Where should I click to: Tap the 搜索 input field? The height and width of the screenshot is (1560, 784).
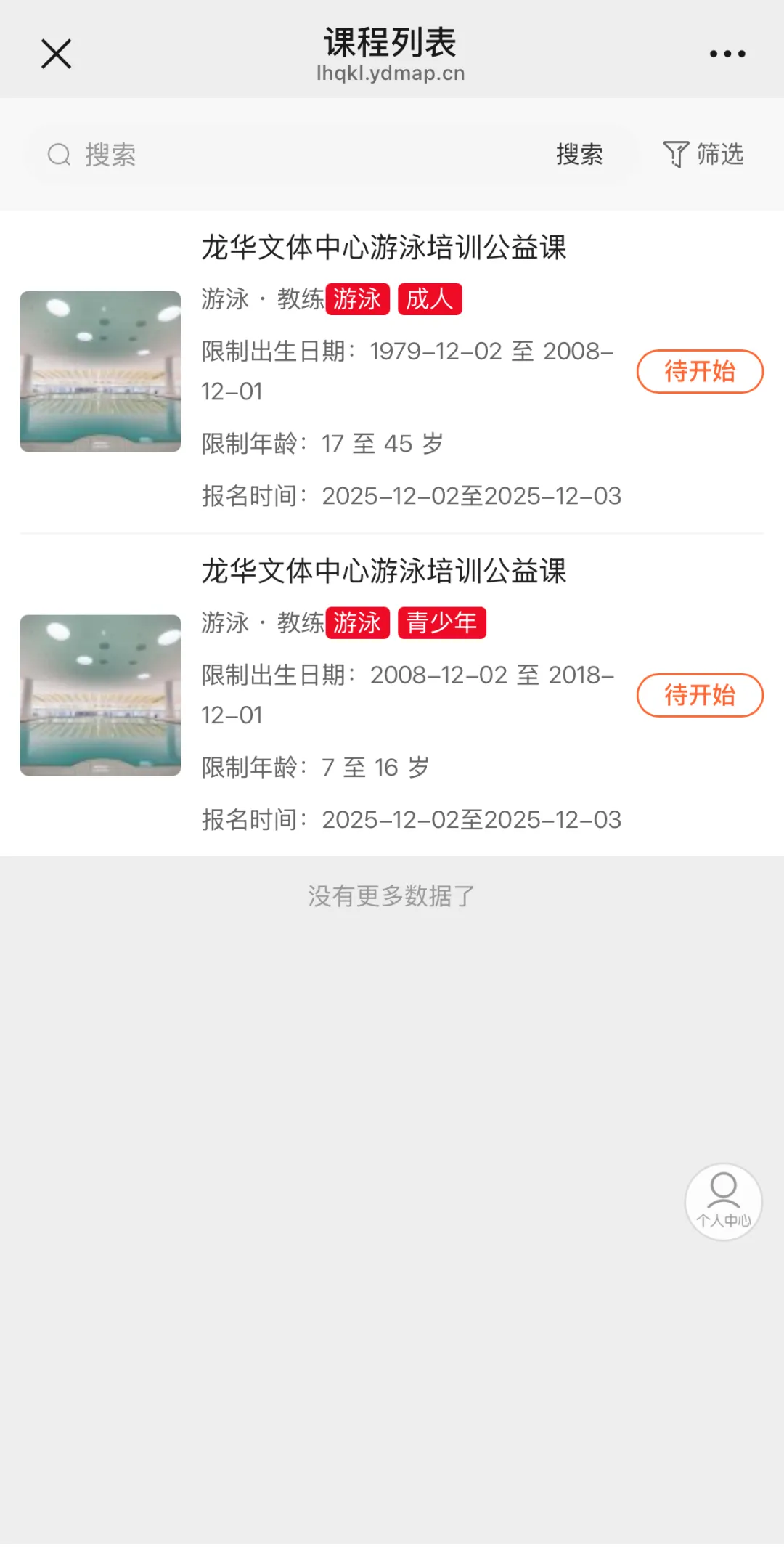click(290, 155)
